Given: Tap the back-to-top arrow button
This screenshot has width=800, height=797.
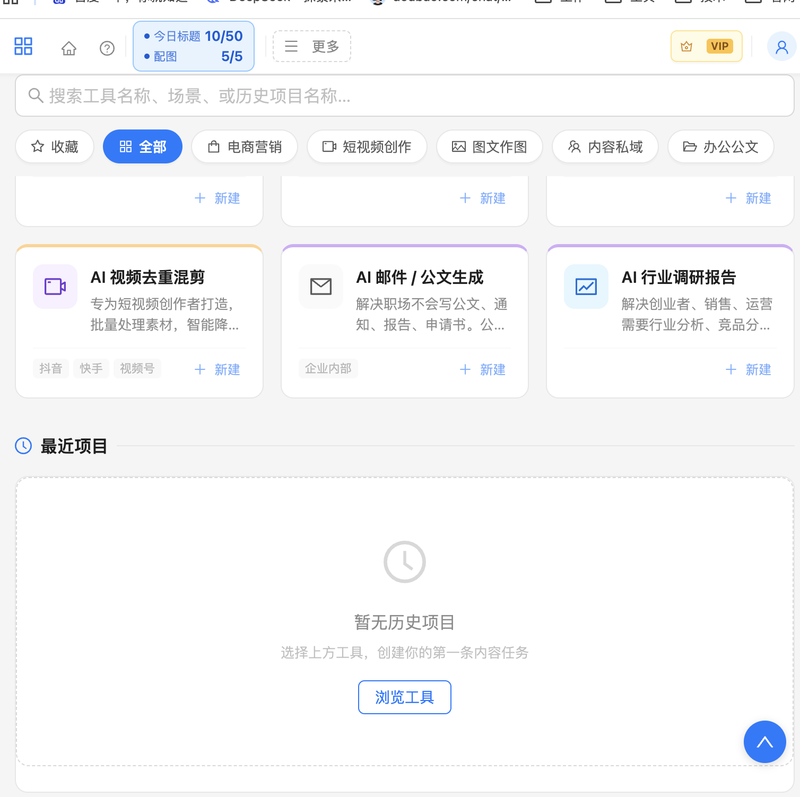Looking at the screenshot, I should [764, 742].
